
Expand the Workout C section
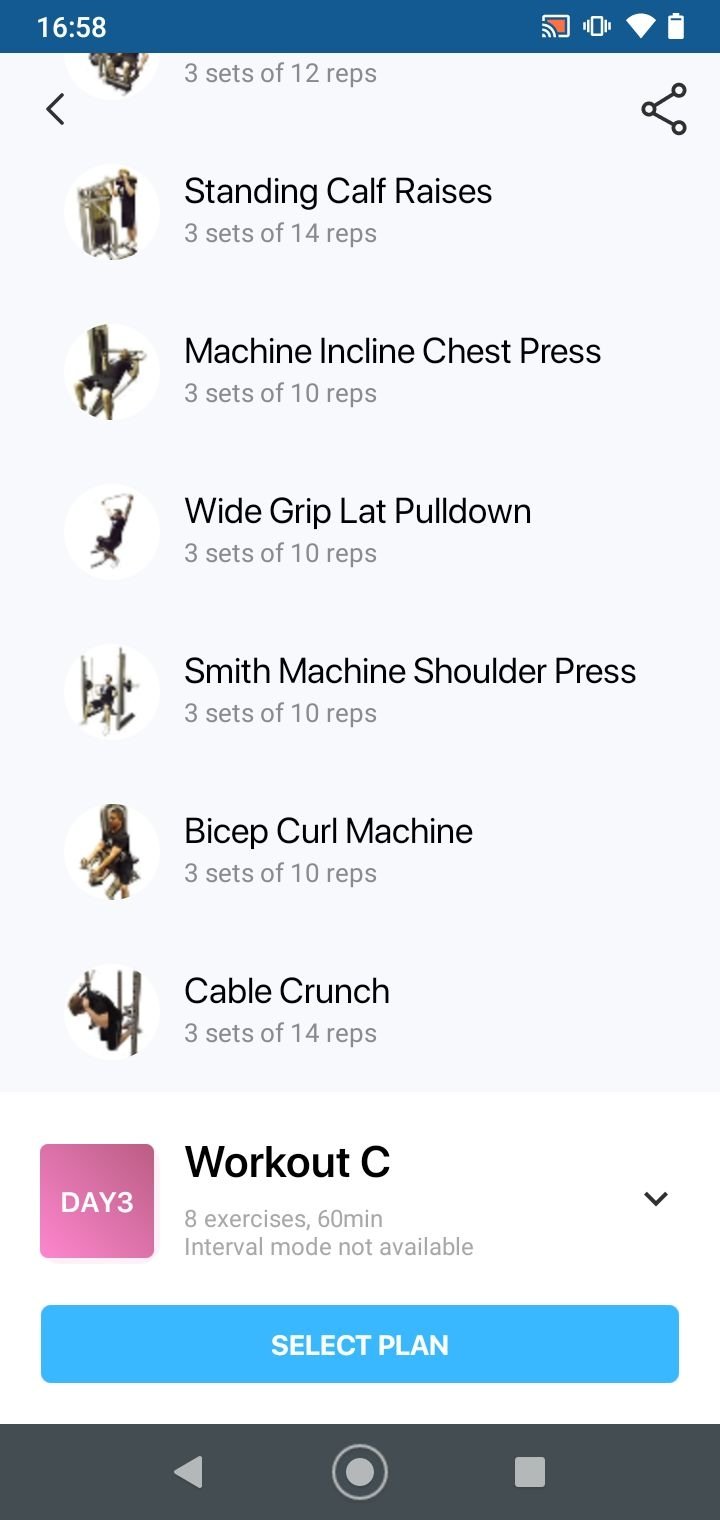point(656,1198)
